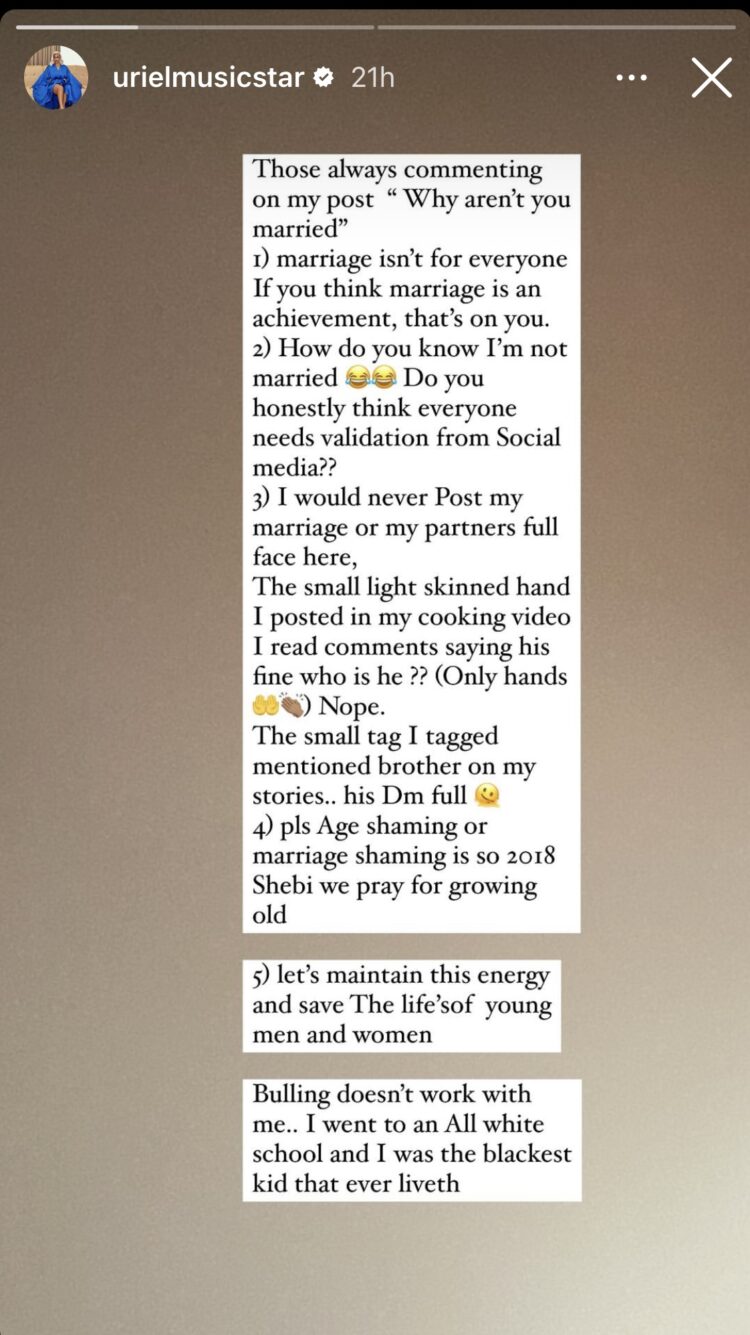Open urielmusicstar's profile picture

(56, 77)
